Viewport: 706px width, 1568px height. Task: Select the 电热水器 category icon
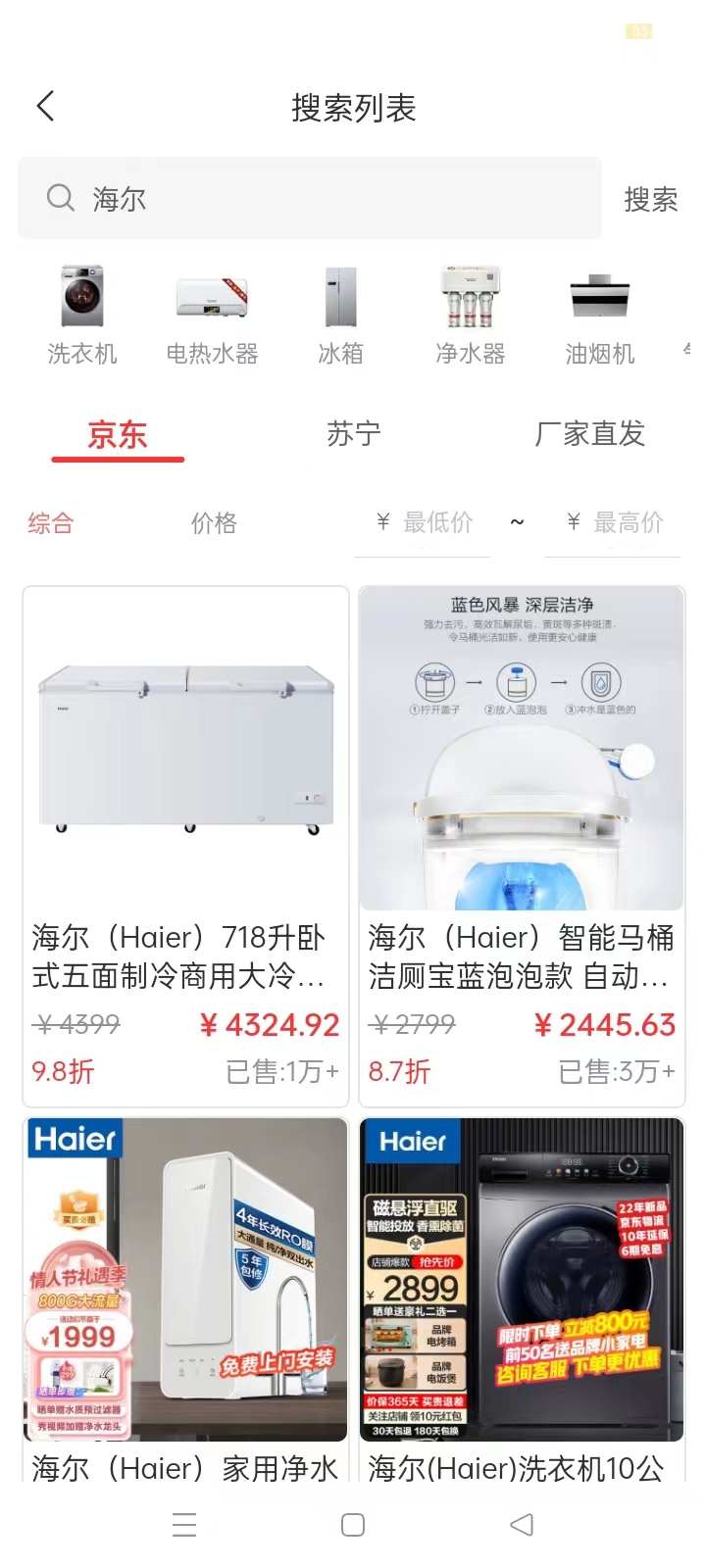(x=212, y=299)
